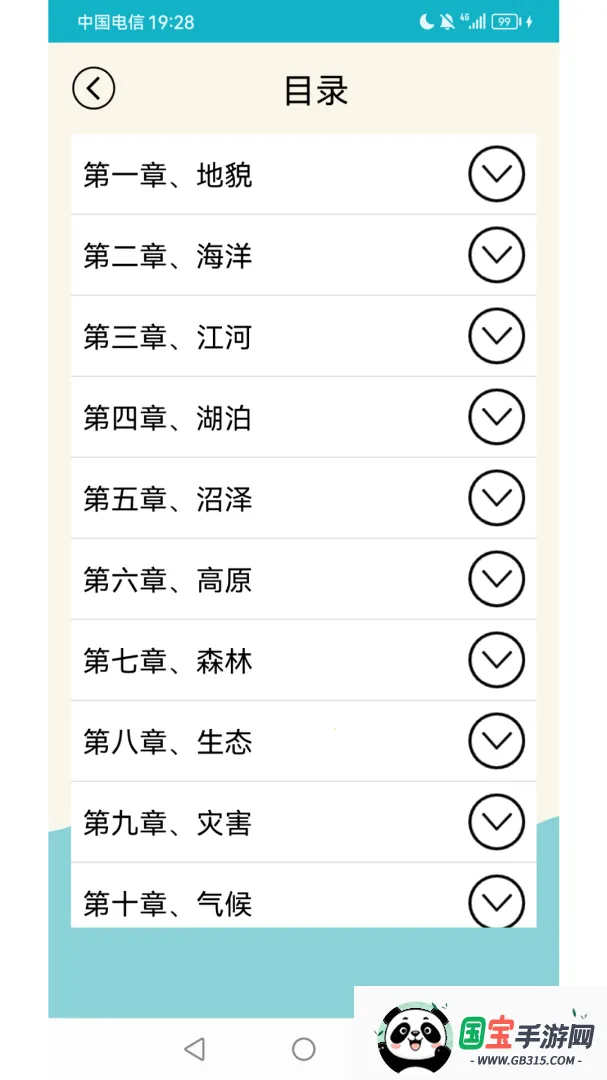The height and width of the screenshot is (1080, 607).
Task: Expand chapter five 沼泽 chevron
Action: click(x=496, y=498)
